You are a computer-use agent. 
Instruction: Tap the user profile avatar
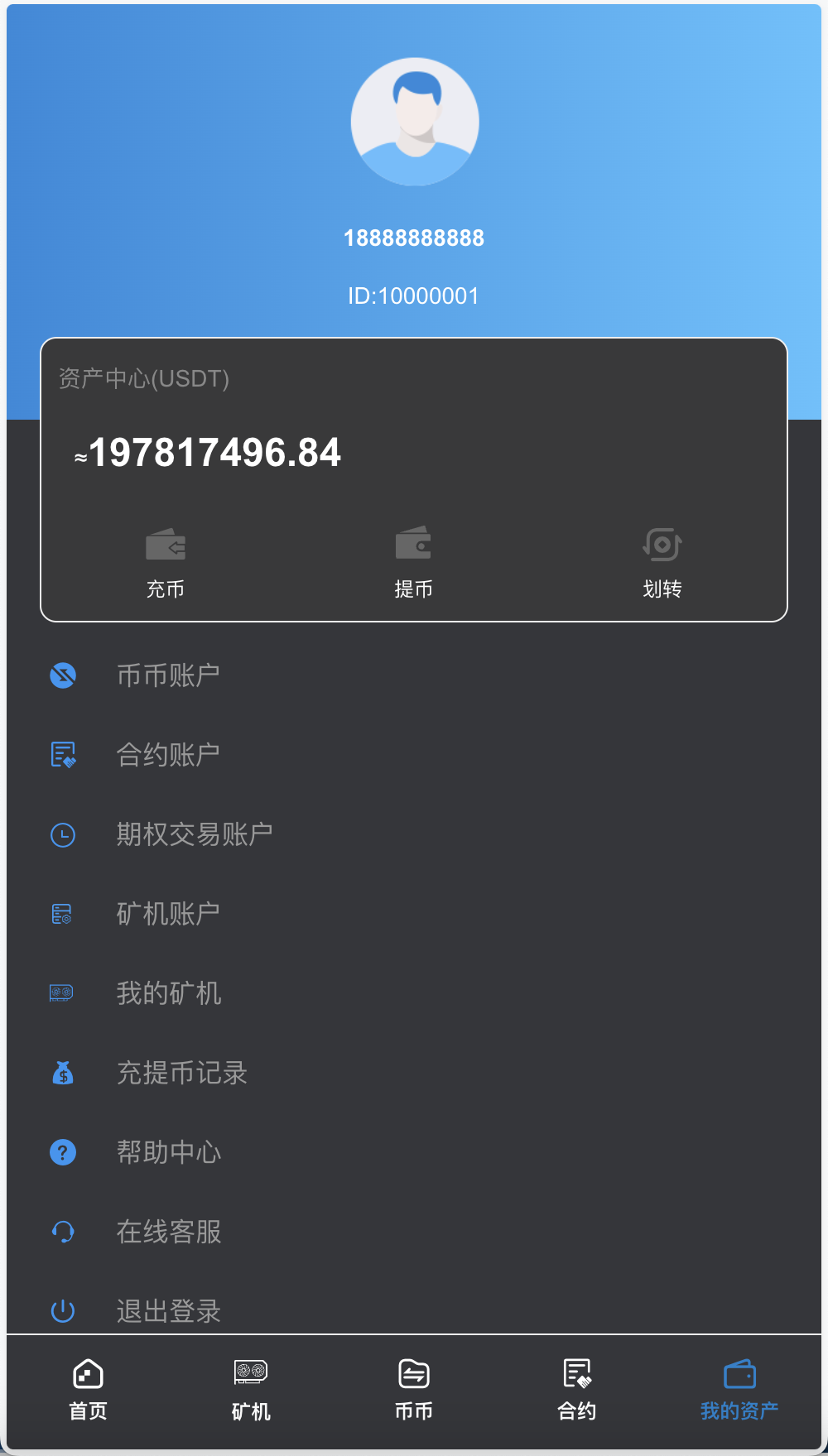[415, 121]
